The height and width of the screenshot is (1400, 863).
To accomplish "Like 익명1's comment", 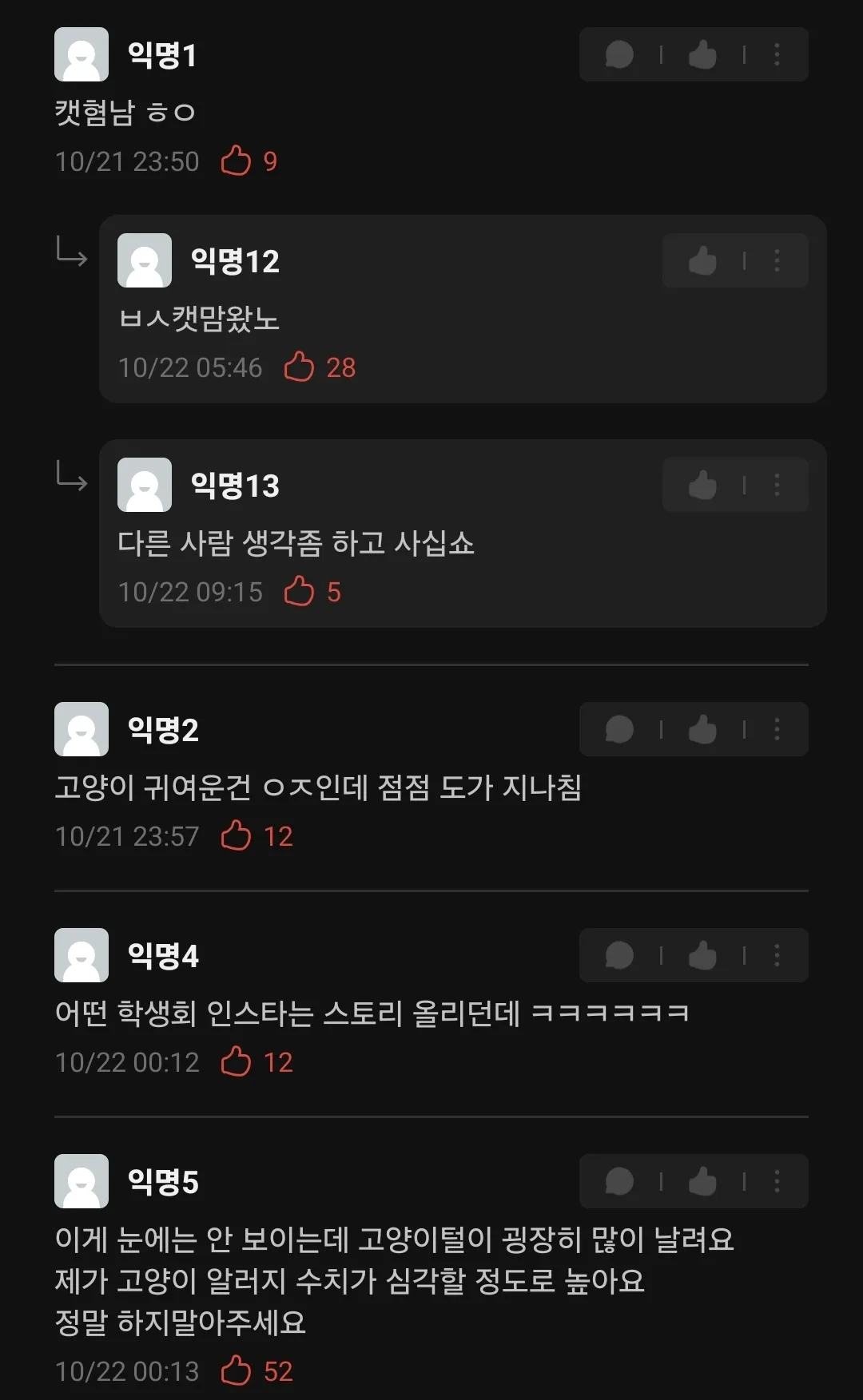I will tap(702, 54).
